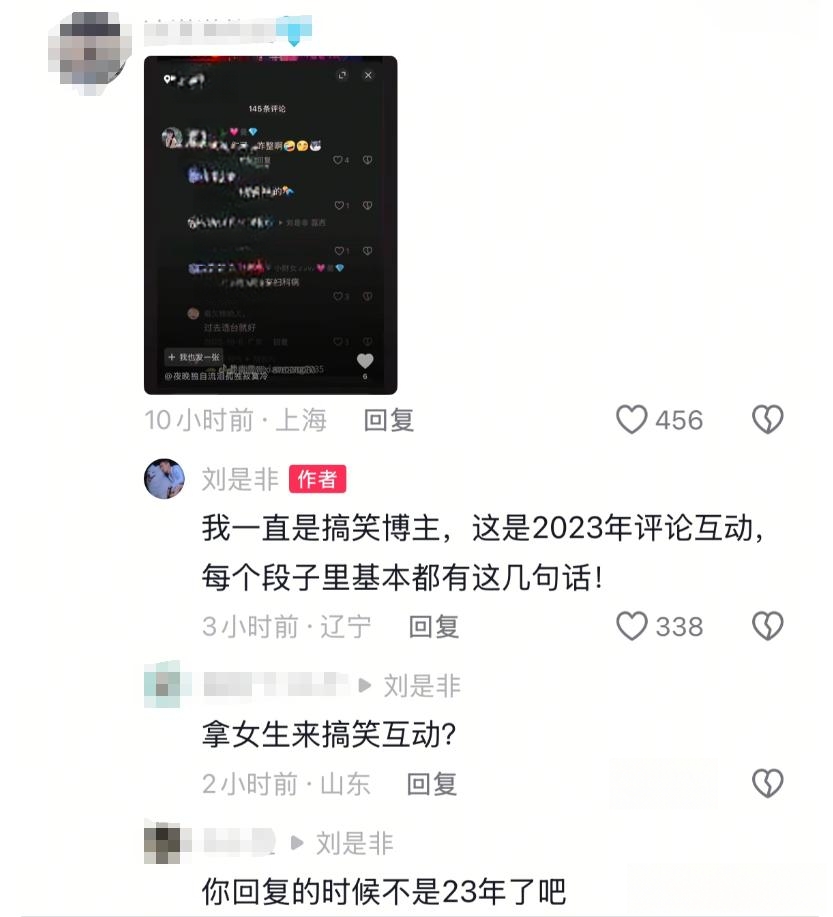This screenshot has width=833, height=917.
Task: Dislike the comment posted from 上海
Action: point(767,420)
